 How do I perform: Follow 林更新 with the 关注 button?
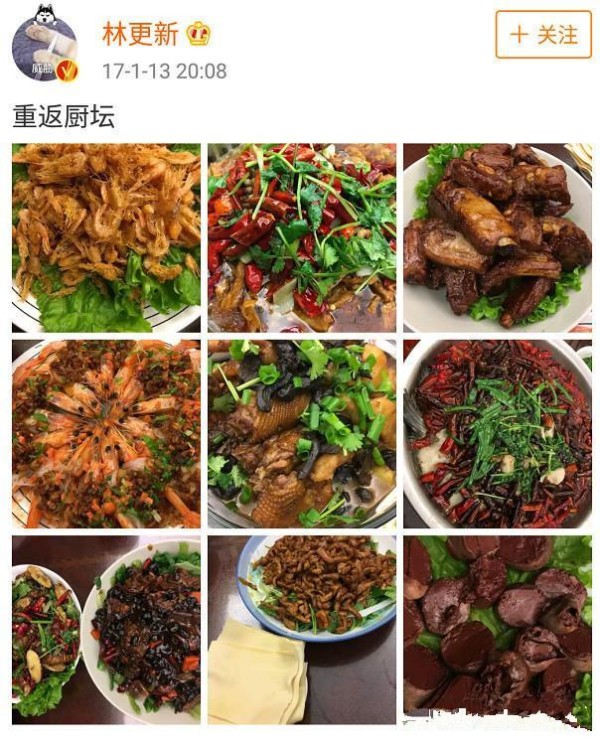[543, 35]
